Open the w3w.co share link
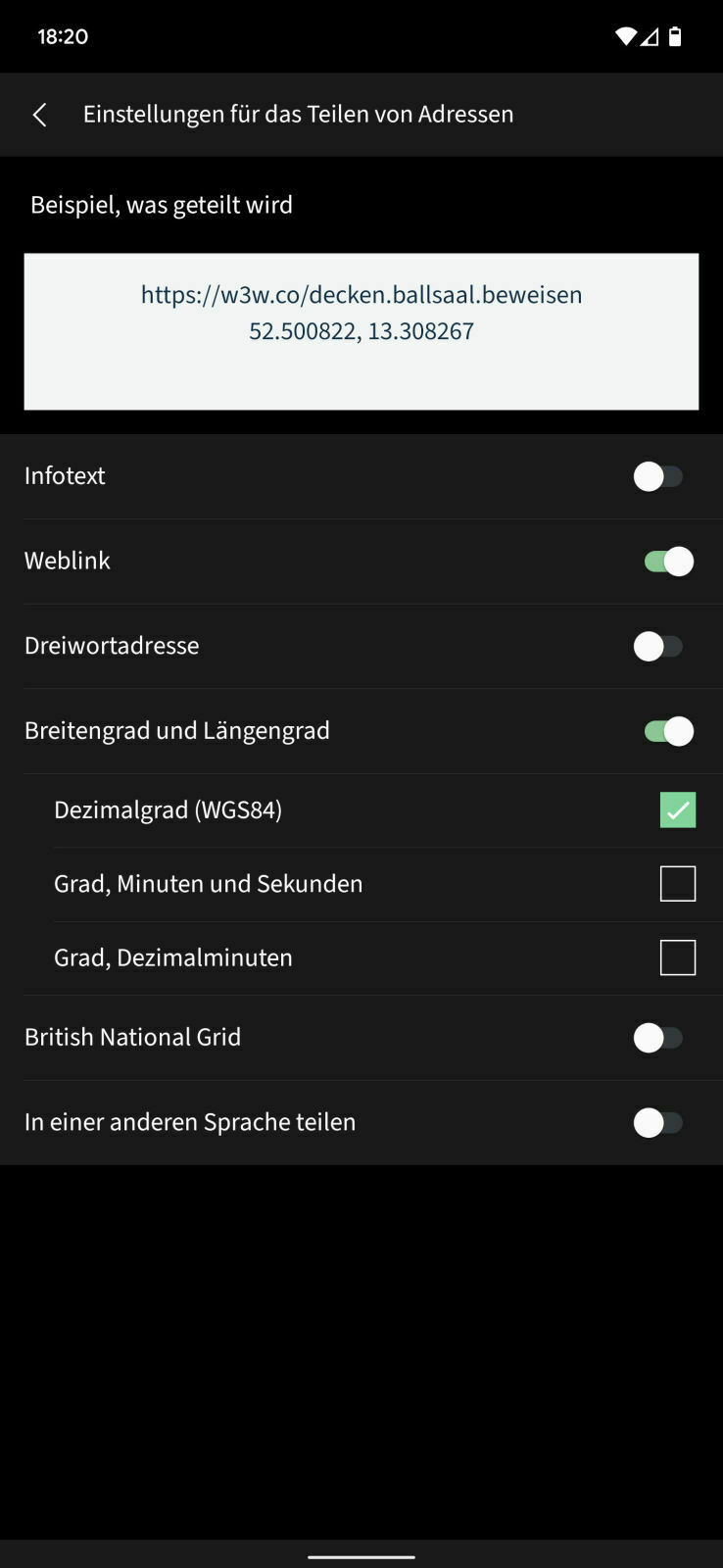723x1568 pixels. click(361, 294)
